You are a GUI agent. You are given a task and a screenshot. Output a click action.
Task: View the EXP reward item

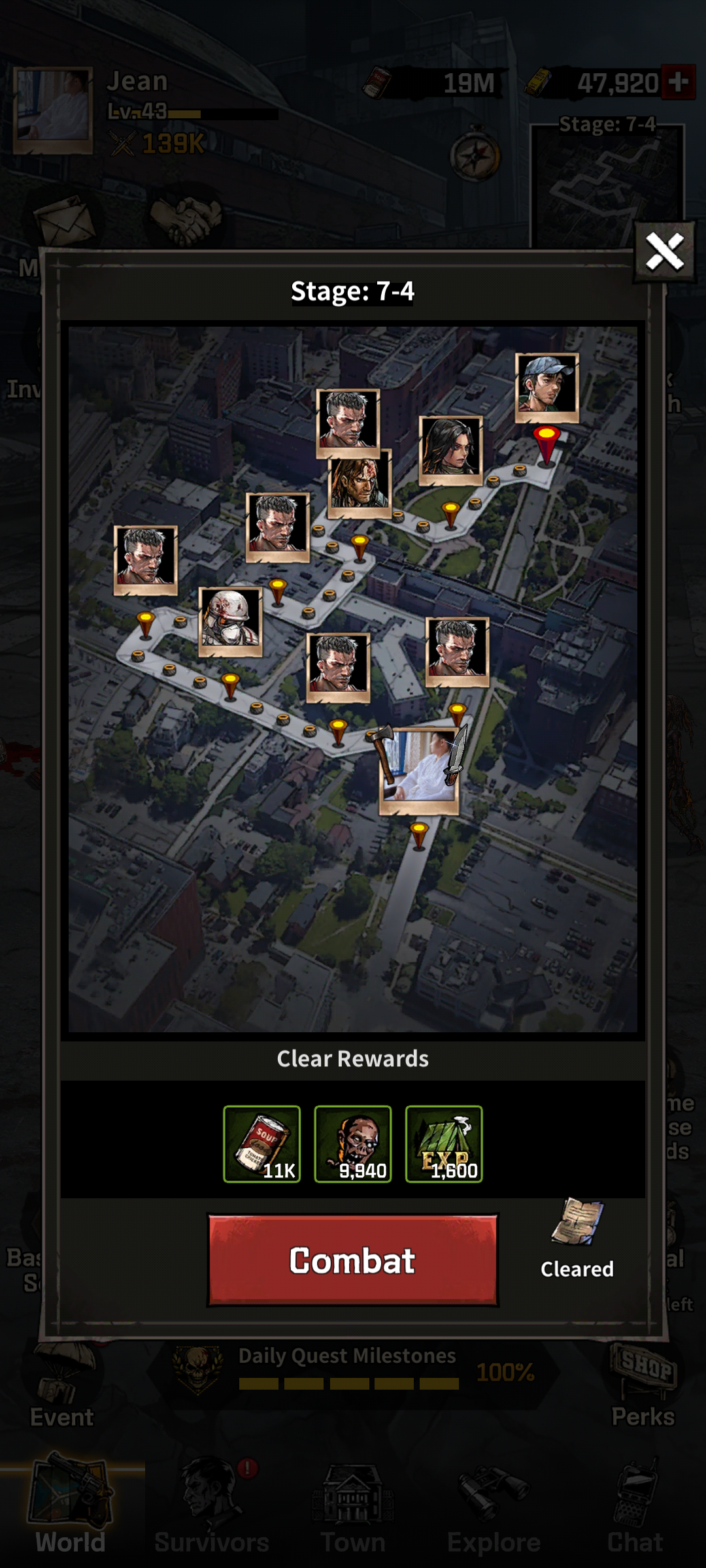444,1143
